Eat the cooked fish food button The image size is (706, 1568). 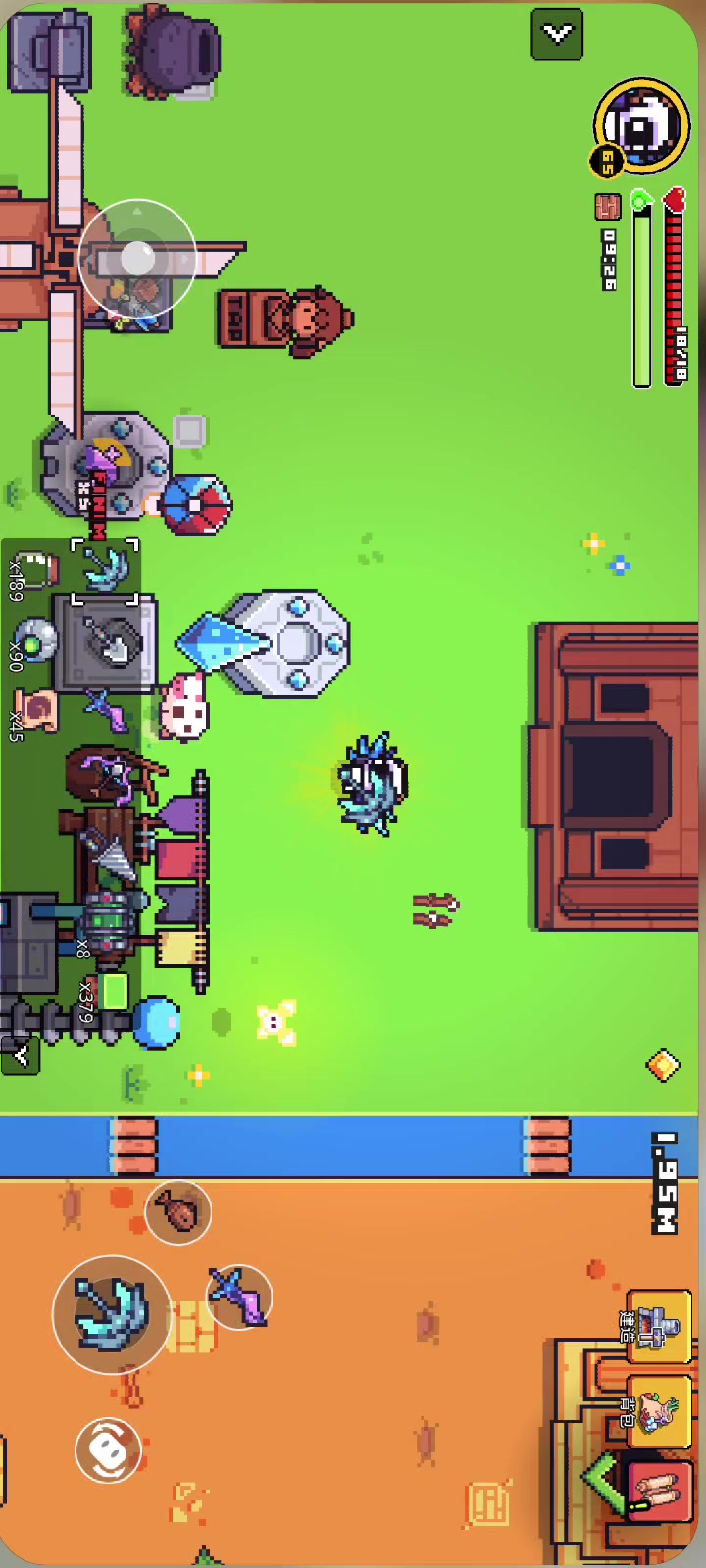coord(178,1212)
